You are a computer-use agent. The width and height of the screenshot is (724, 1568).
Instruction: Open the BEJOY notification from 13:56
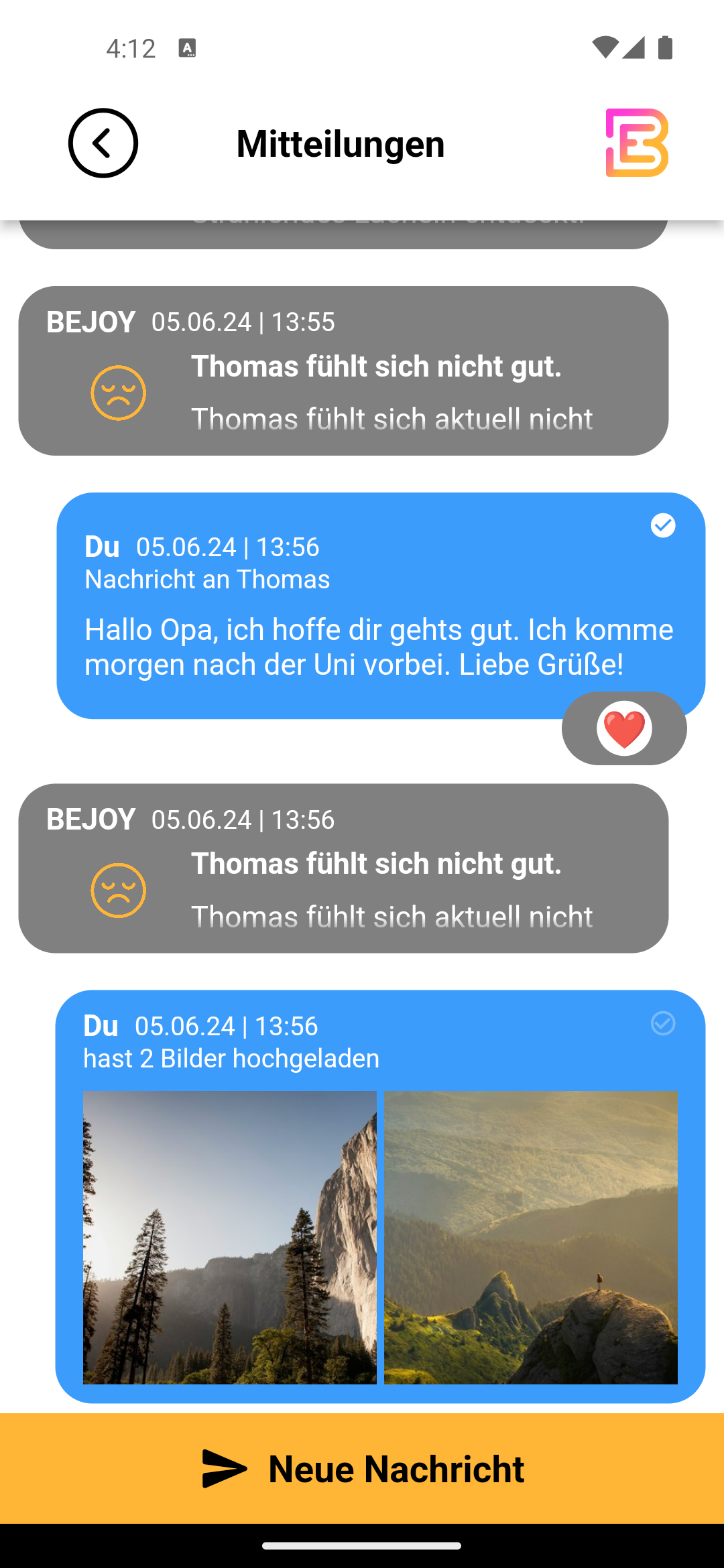[x=343, y=868]
